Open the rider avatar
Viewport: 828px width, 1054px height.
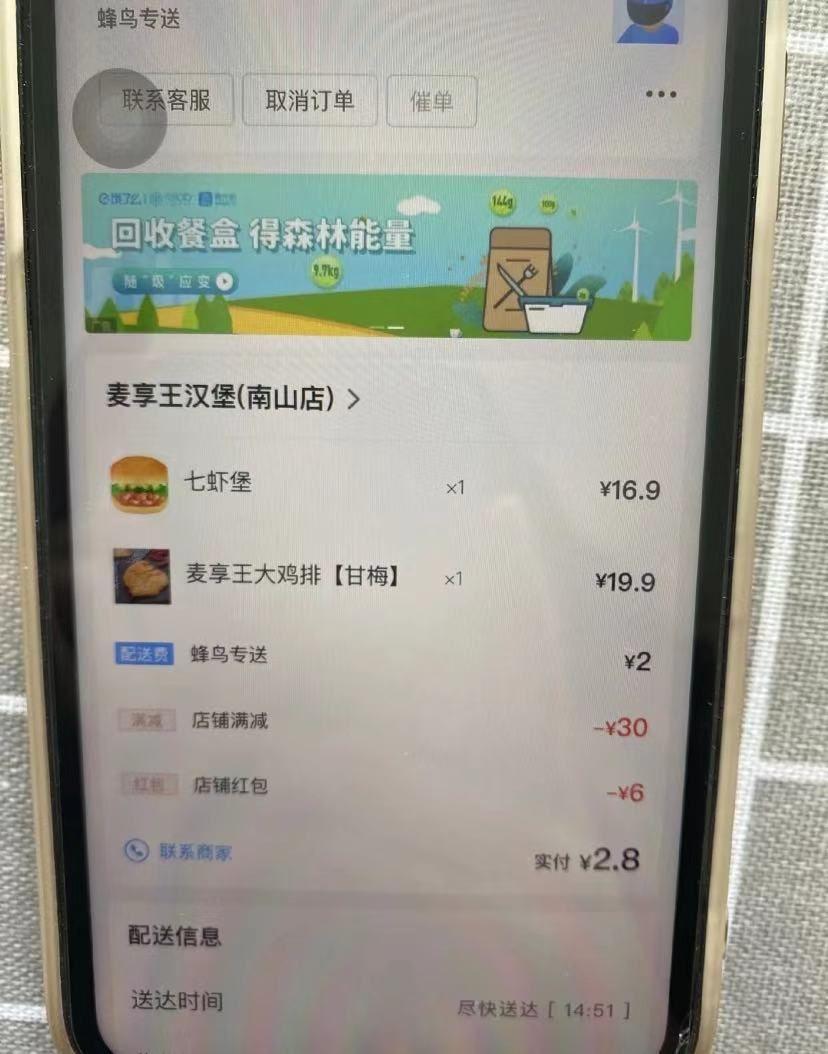[x=647, y=20]
